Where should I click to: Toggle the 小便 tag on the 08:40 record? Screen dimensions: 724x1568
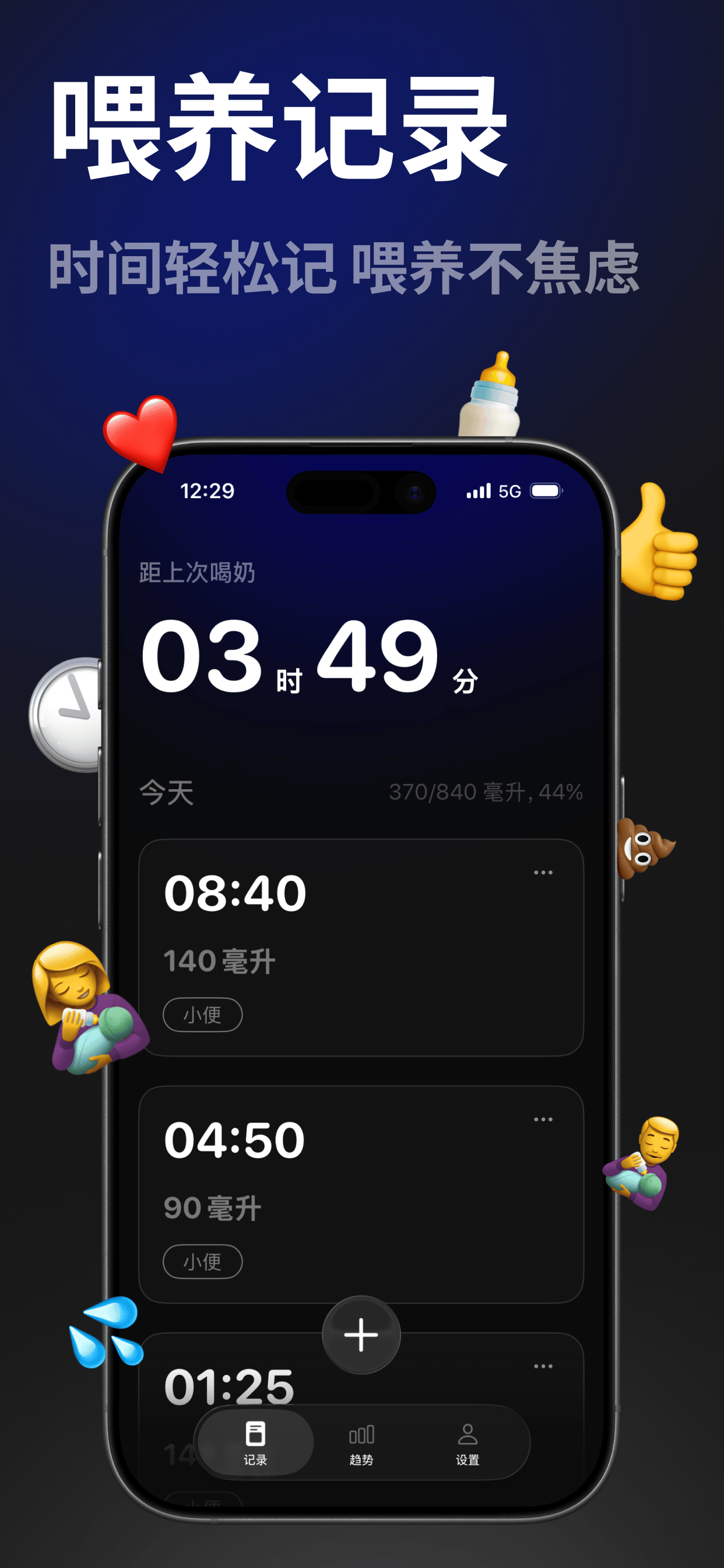(203, 1014)
